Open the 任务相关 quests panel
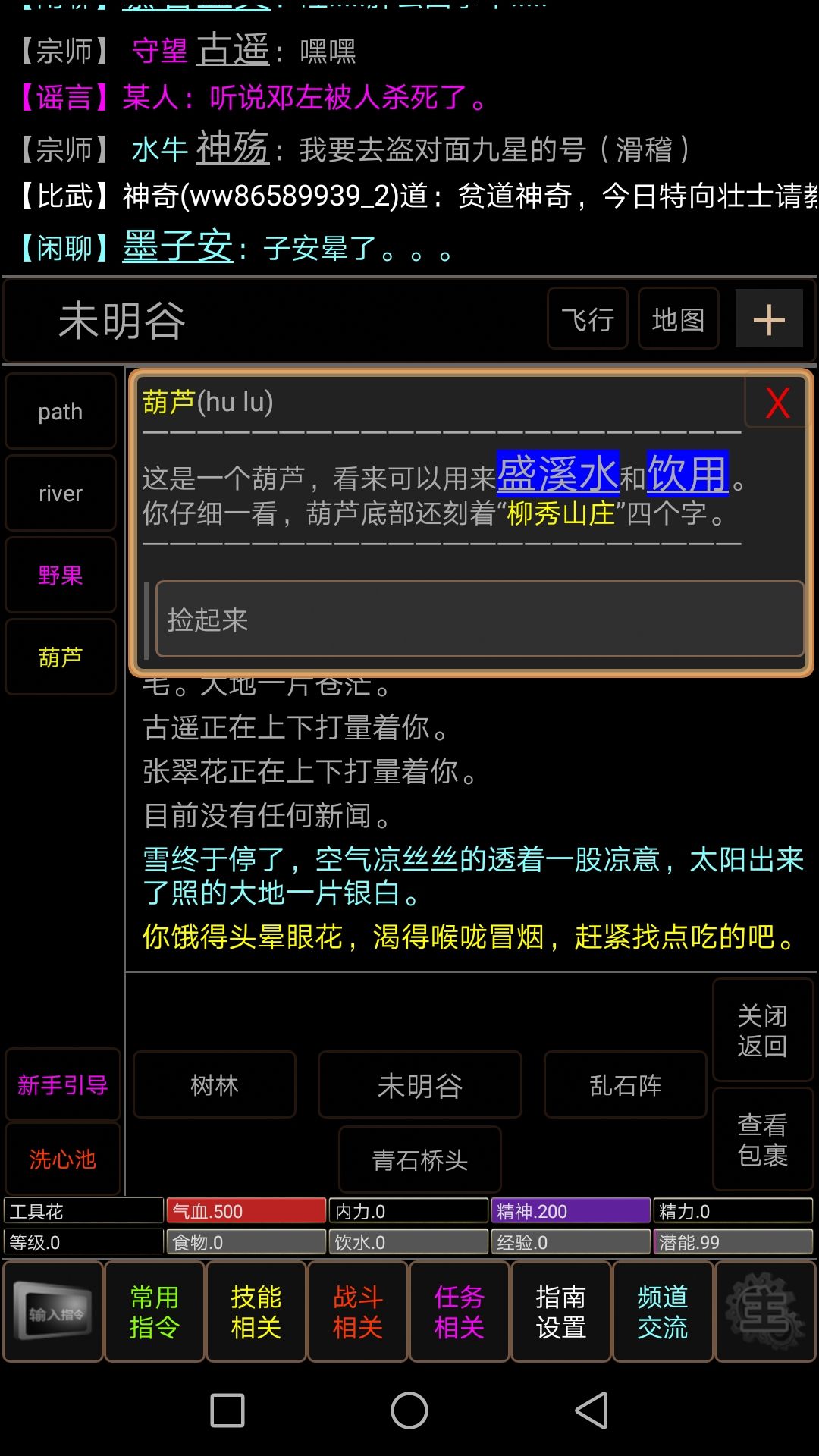 pyautogui.click(x=460, y=1311)
